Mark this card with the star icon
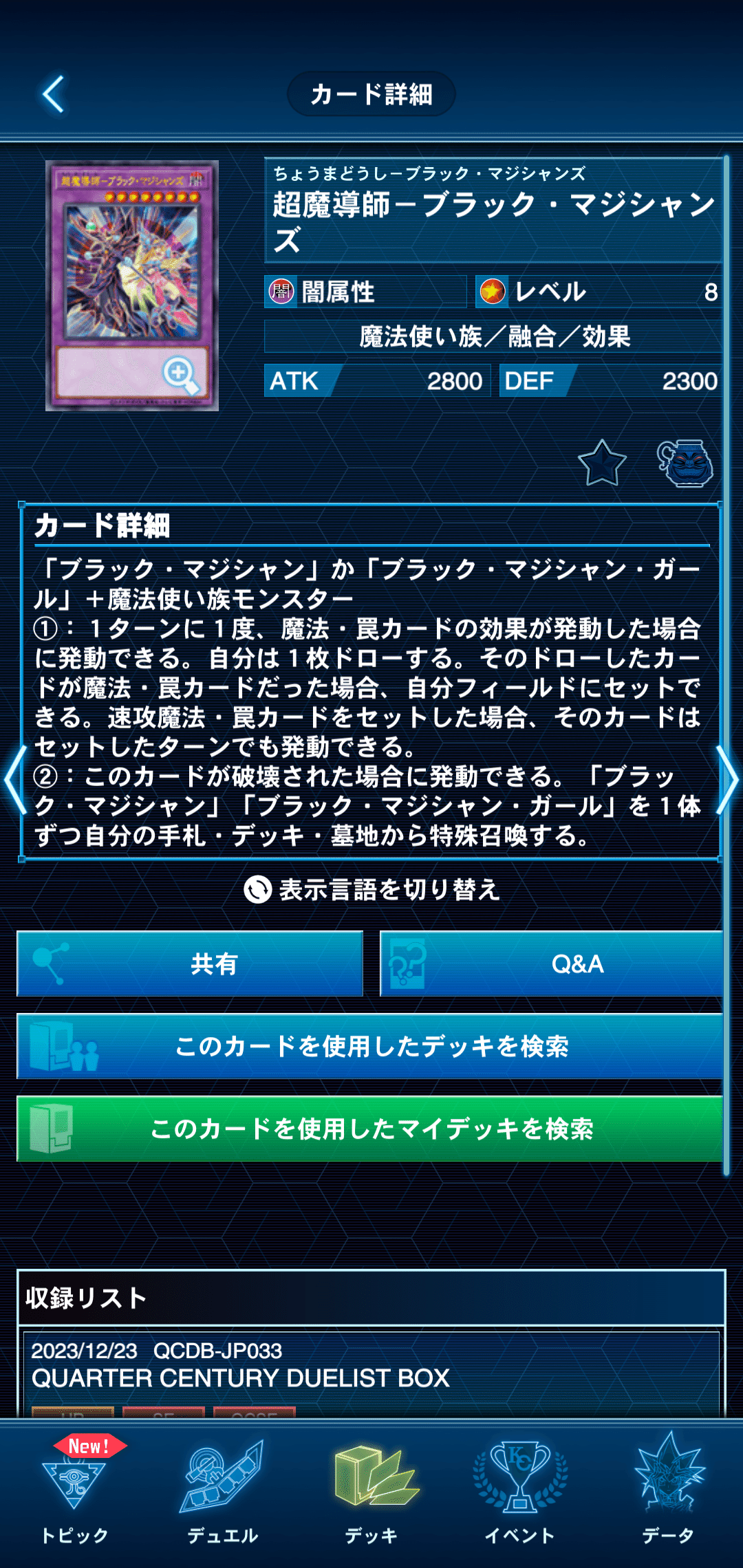The width and height of the screenshot is (743, 1568). point(602,464)
